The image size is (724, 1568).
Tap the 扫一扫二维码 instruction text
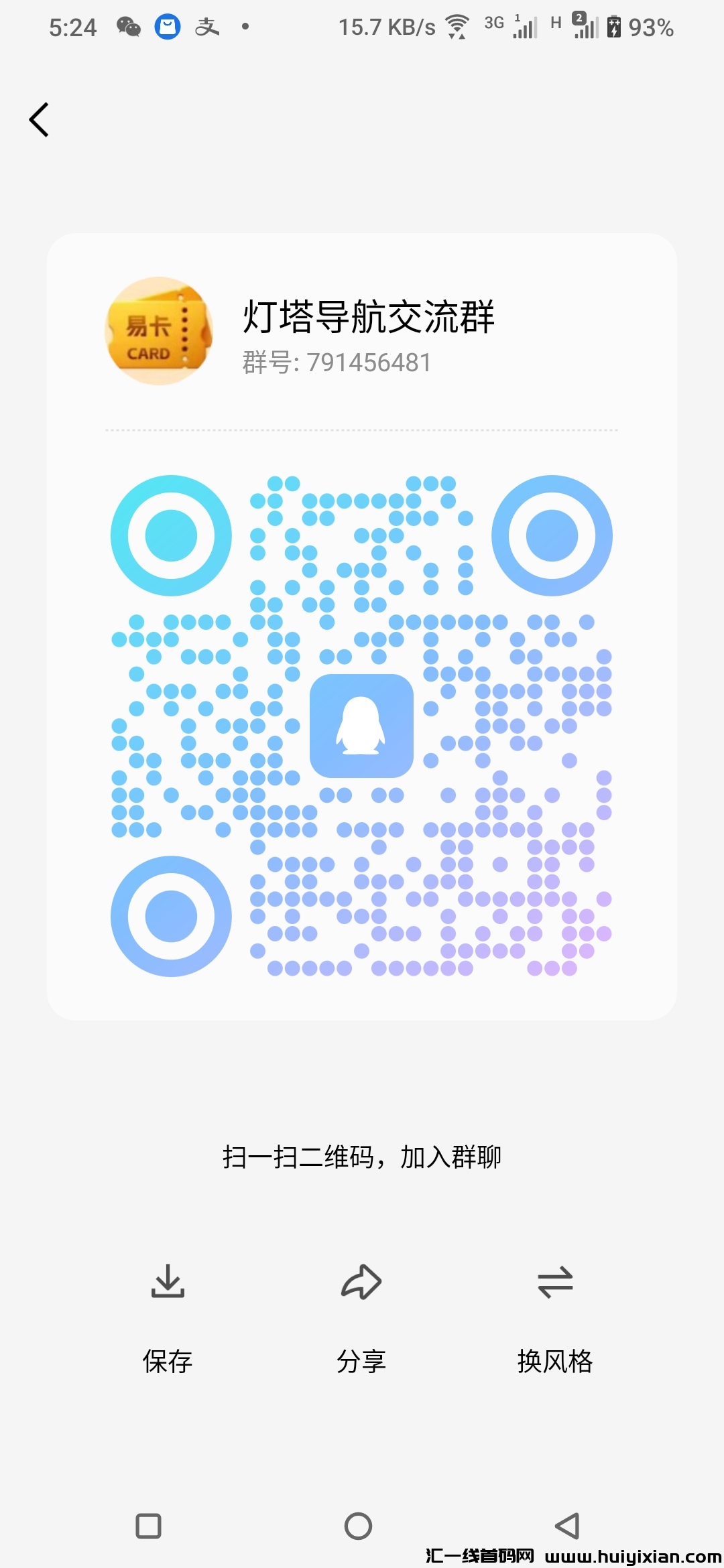pyautogui.click(x=362, y=1156)
